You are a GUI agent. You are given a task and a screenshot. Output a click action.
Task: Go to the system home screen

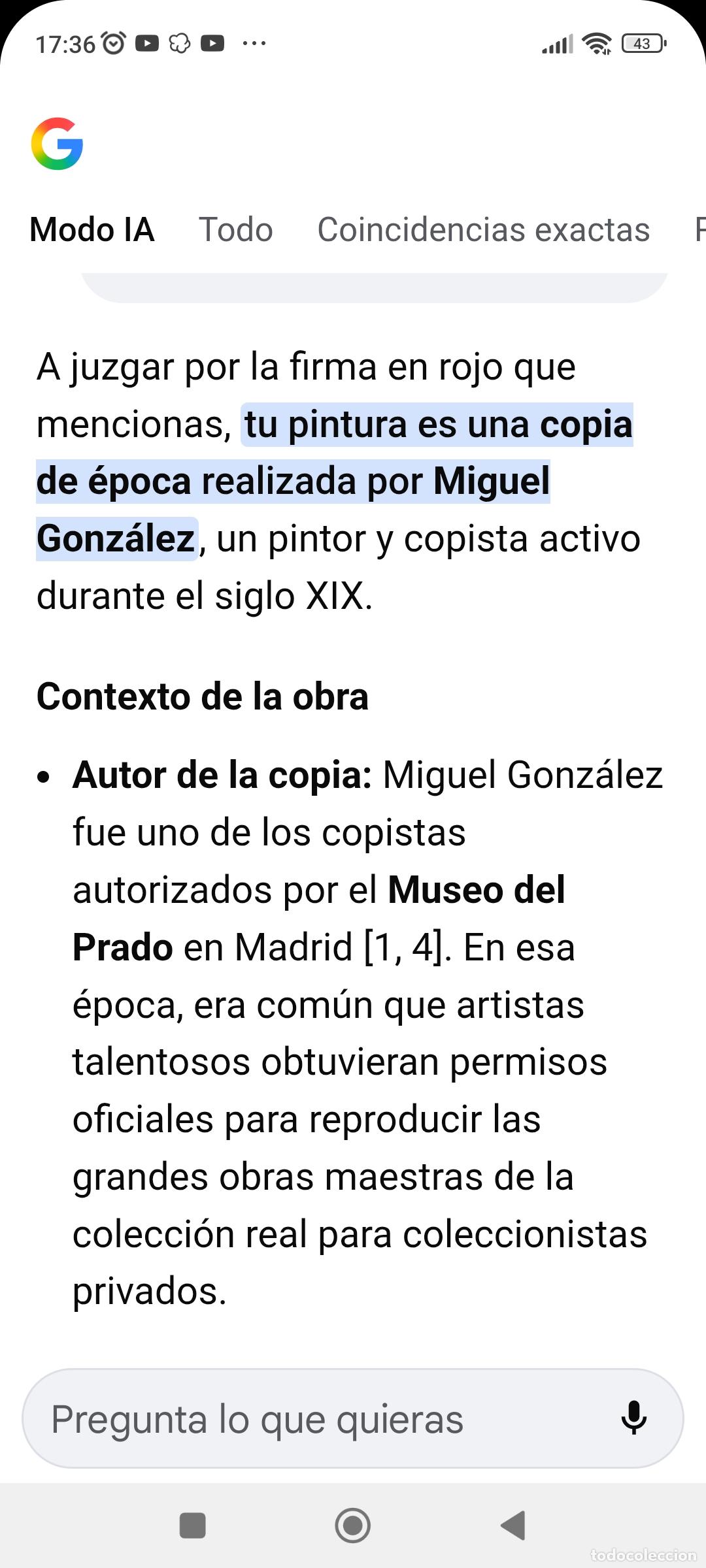353,1526
